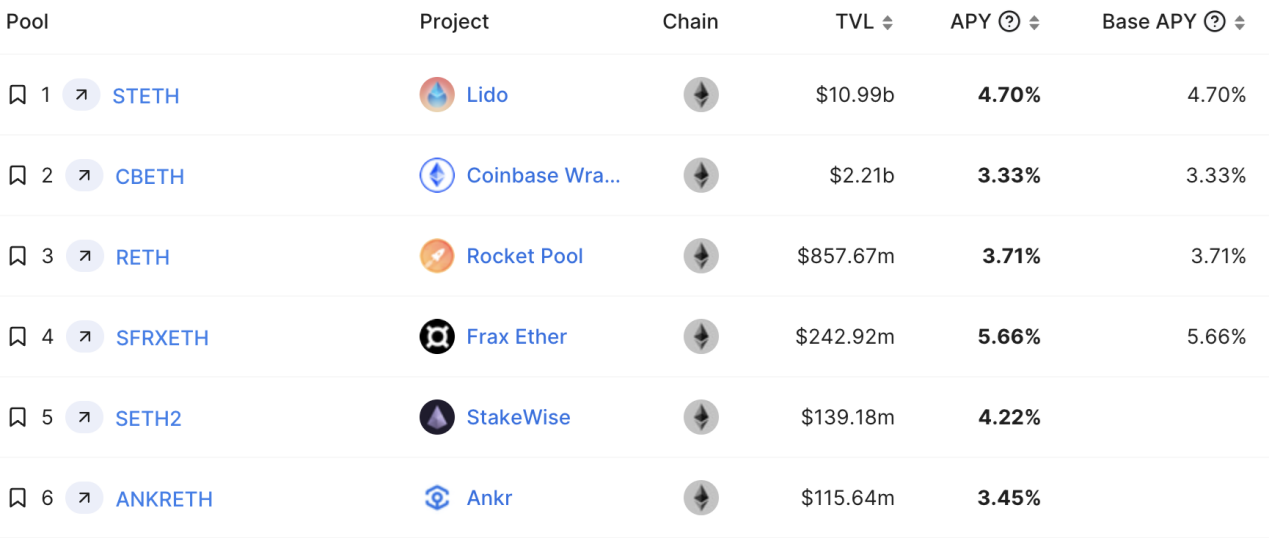Screen dimensions: 1269x538
Task: Open the STETH pool page
Action: tap(146, 96)
